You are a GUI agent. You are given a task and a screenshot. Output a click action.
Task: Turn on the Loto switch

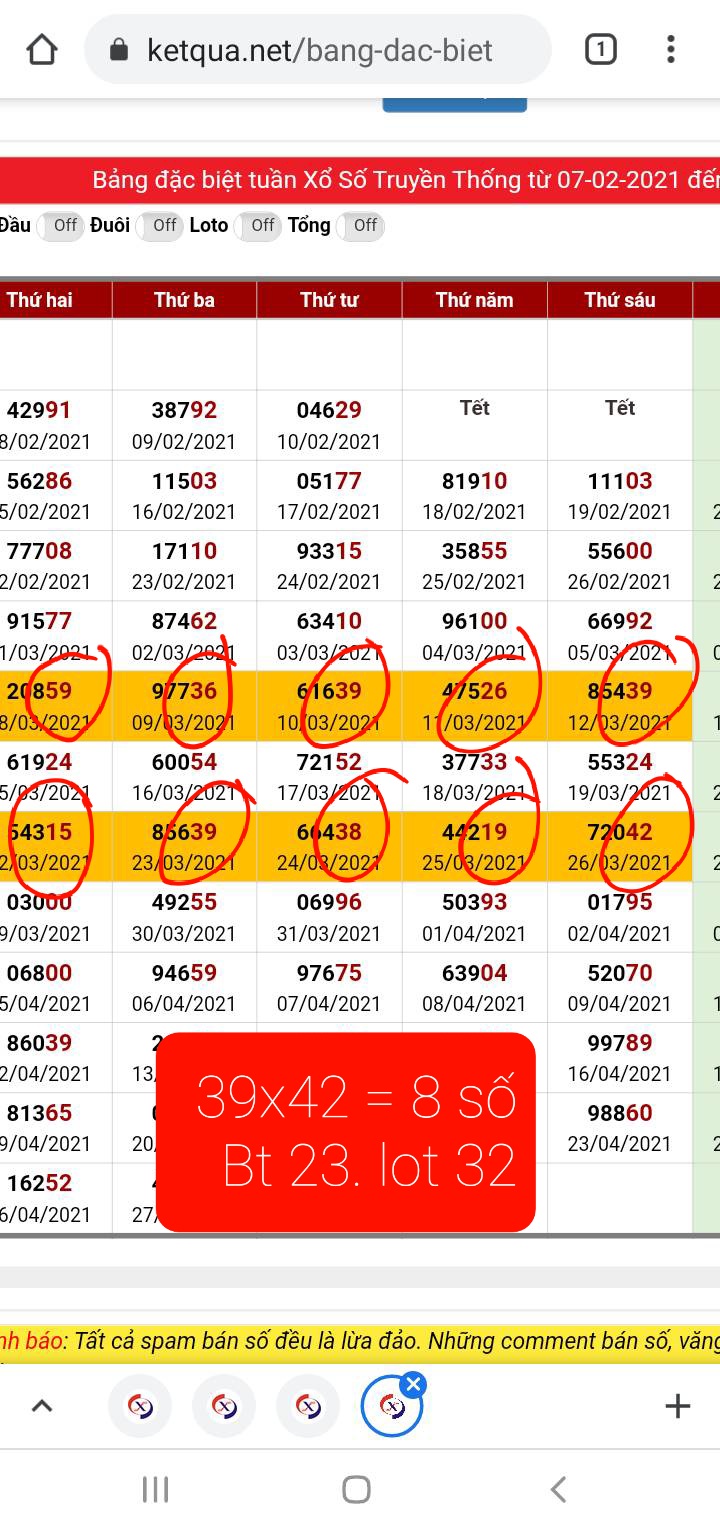tap(258, 226)
